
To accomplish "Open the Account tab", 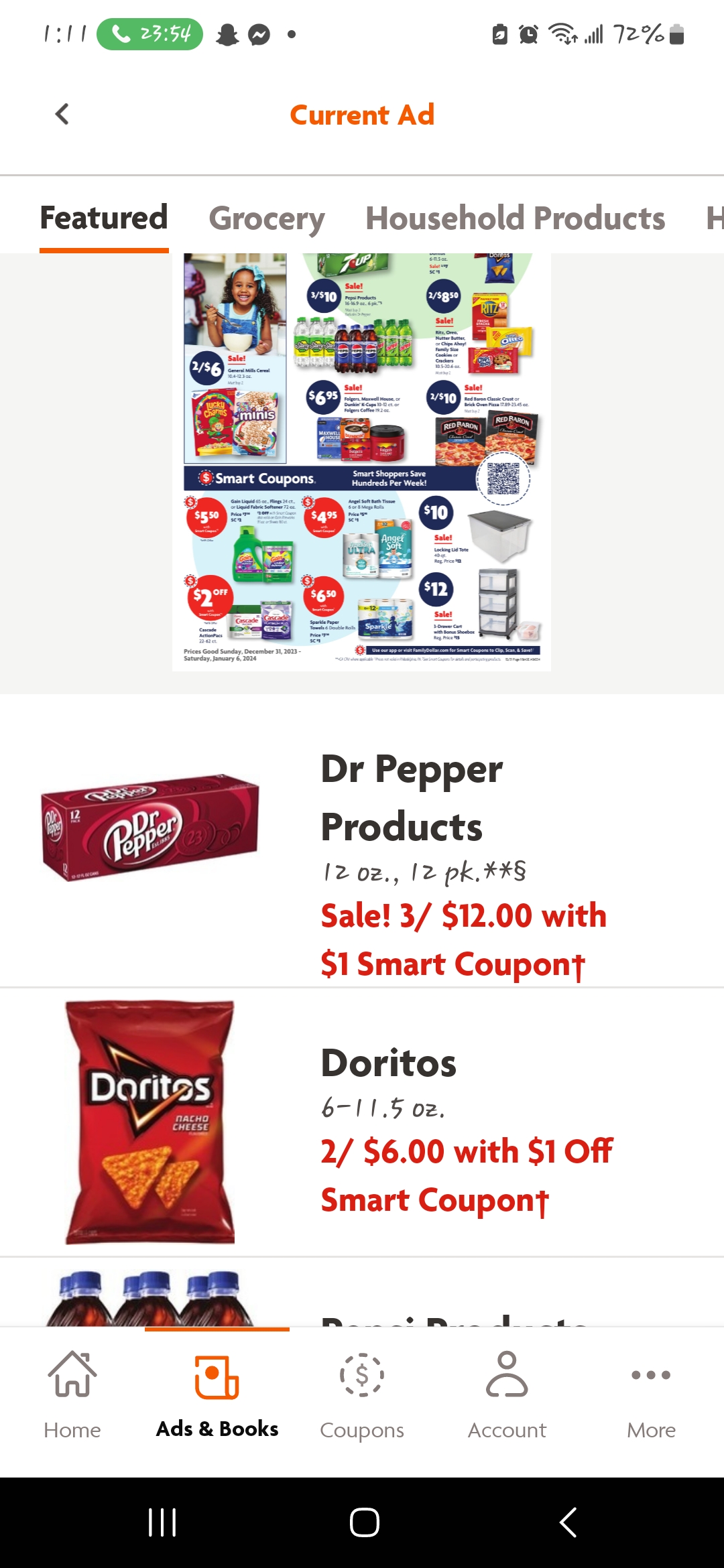I will click(507, 1395).
